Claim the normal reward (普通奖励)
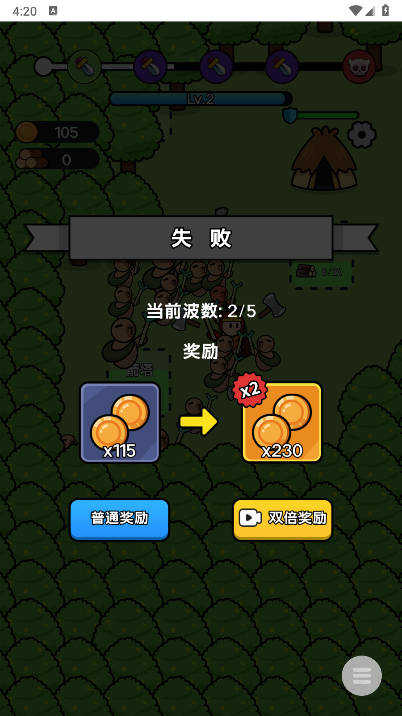The image size is (402, 716). [x=119, y=520]
